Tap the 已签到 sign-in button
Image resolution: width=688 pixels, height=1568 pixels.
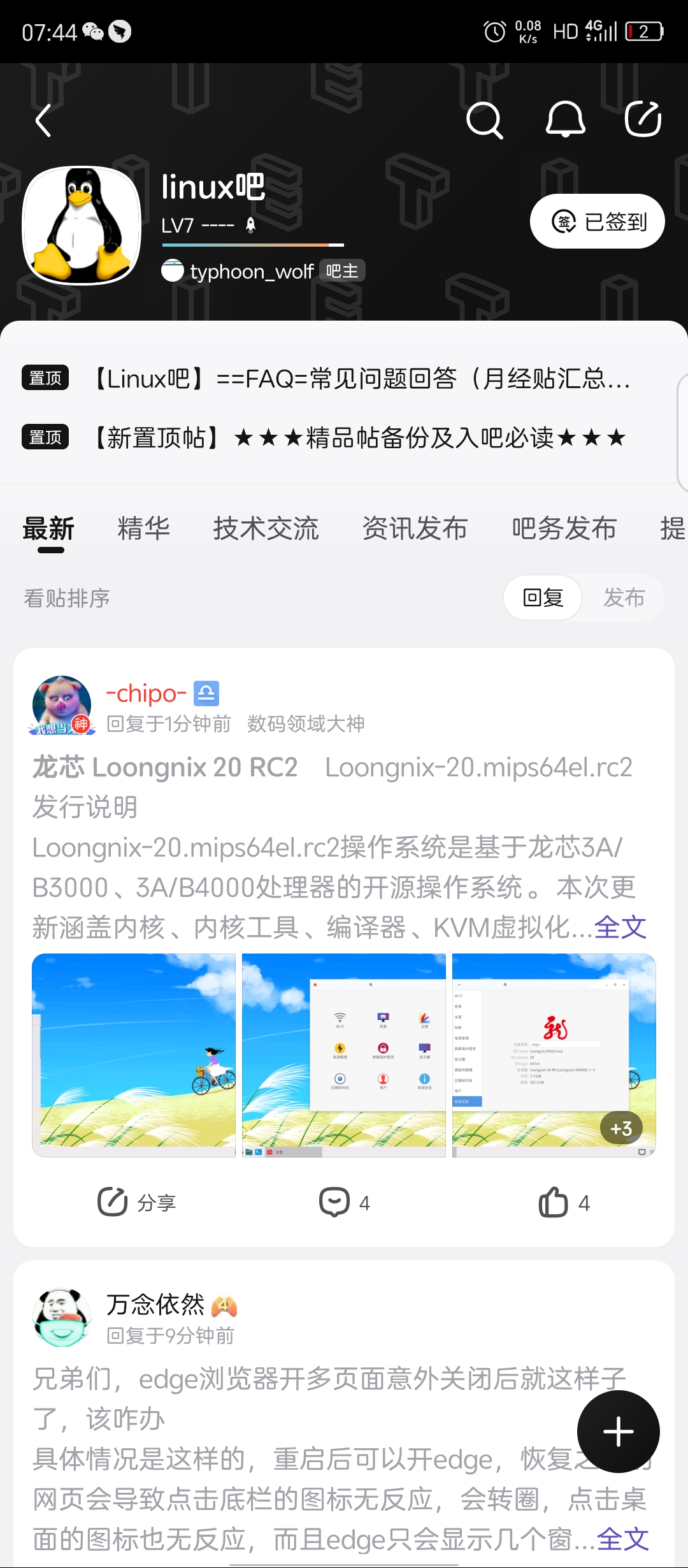pyautogui.click(x=598, y=221)
